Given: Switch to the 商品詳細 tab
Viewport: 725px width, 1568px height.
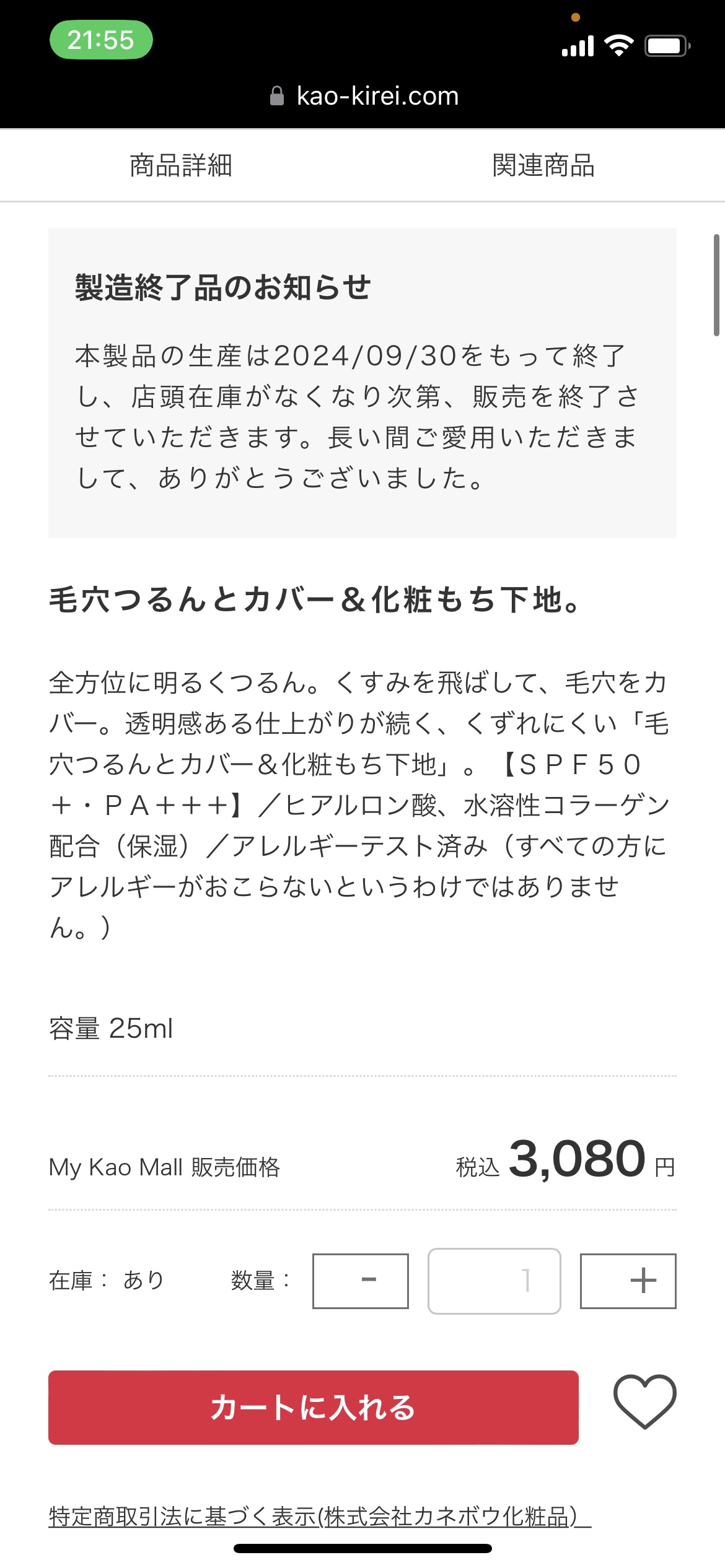Looking at the screenshot, I should (180, 164).
